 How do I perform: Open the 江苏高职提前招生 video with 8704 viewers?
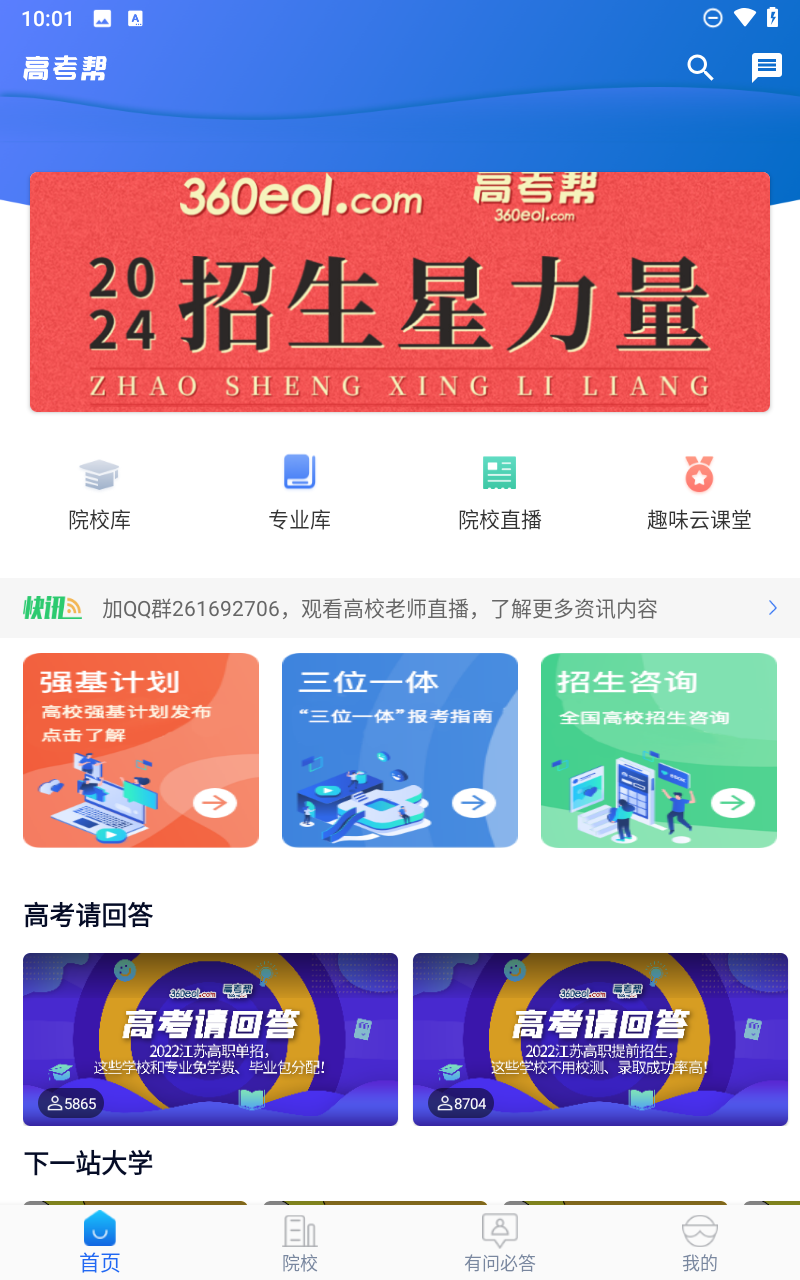(600, 1039)
